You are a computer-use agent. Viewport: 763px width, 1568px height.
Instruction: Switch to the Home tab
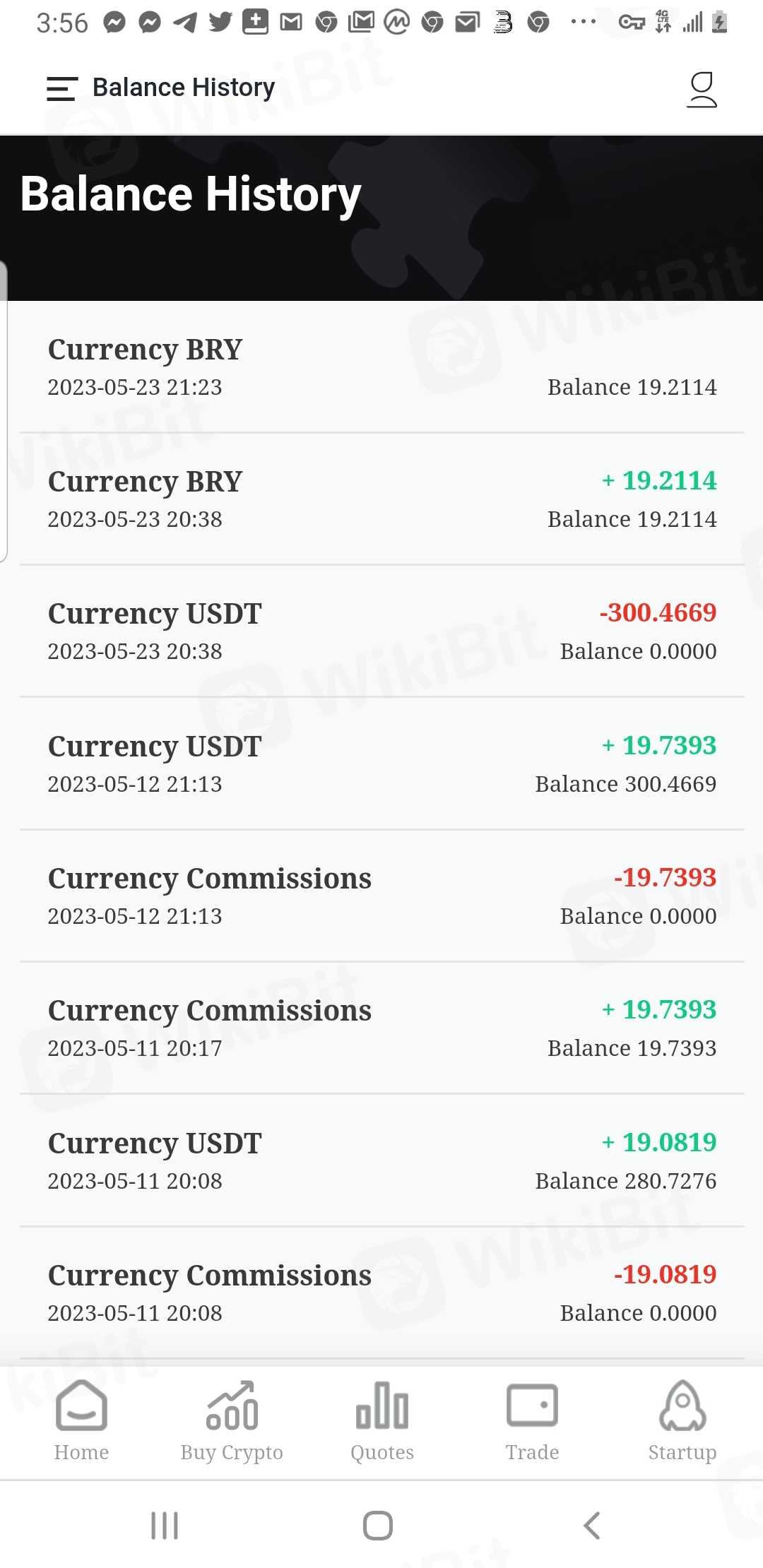click(81, 1420)
